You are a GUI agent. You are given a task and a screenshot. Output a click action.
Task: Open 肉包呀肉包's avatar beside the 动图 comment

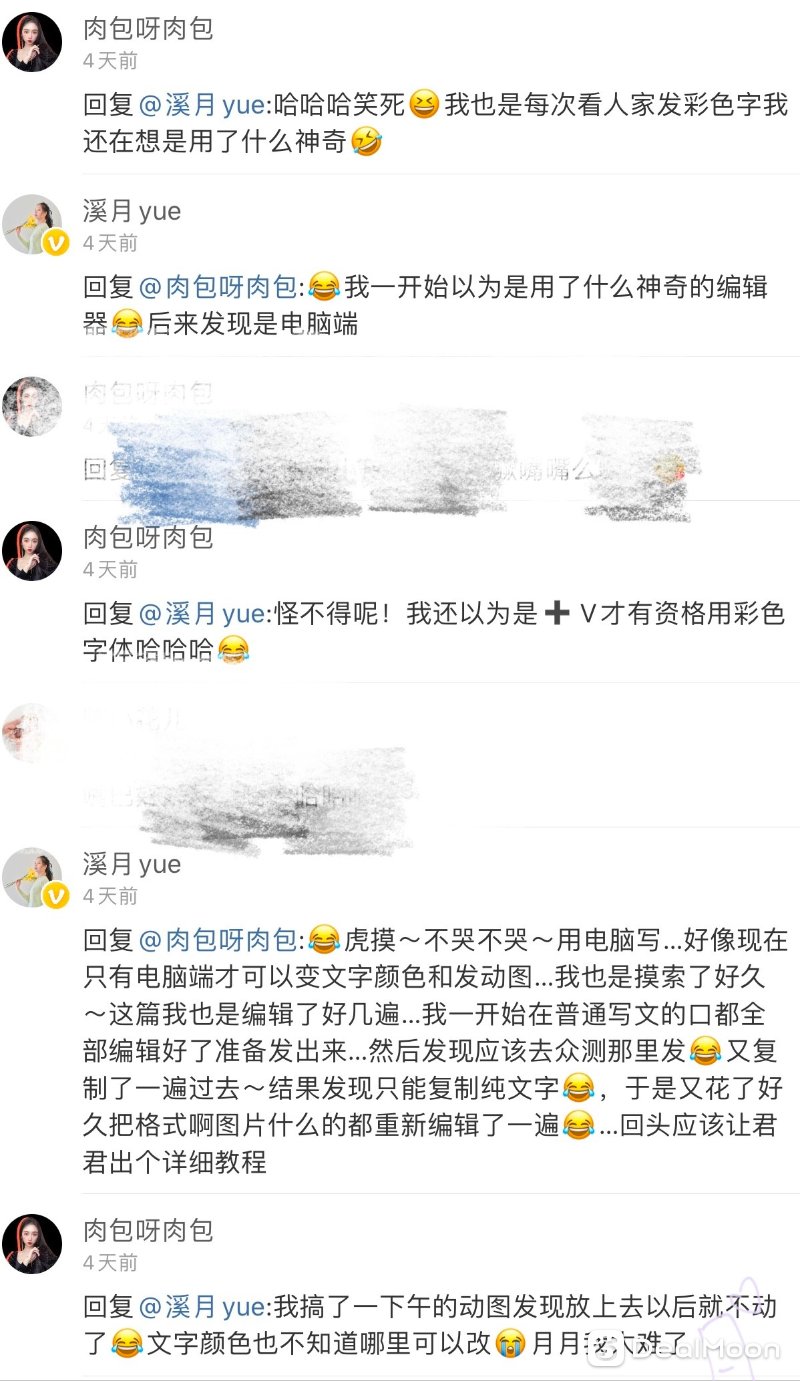[32, 1244]
